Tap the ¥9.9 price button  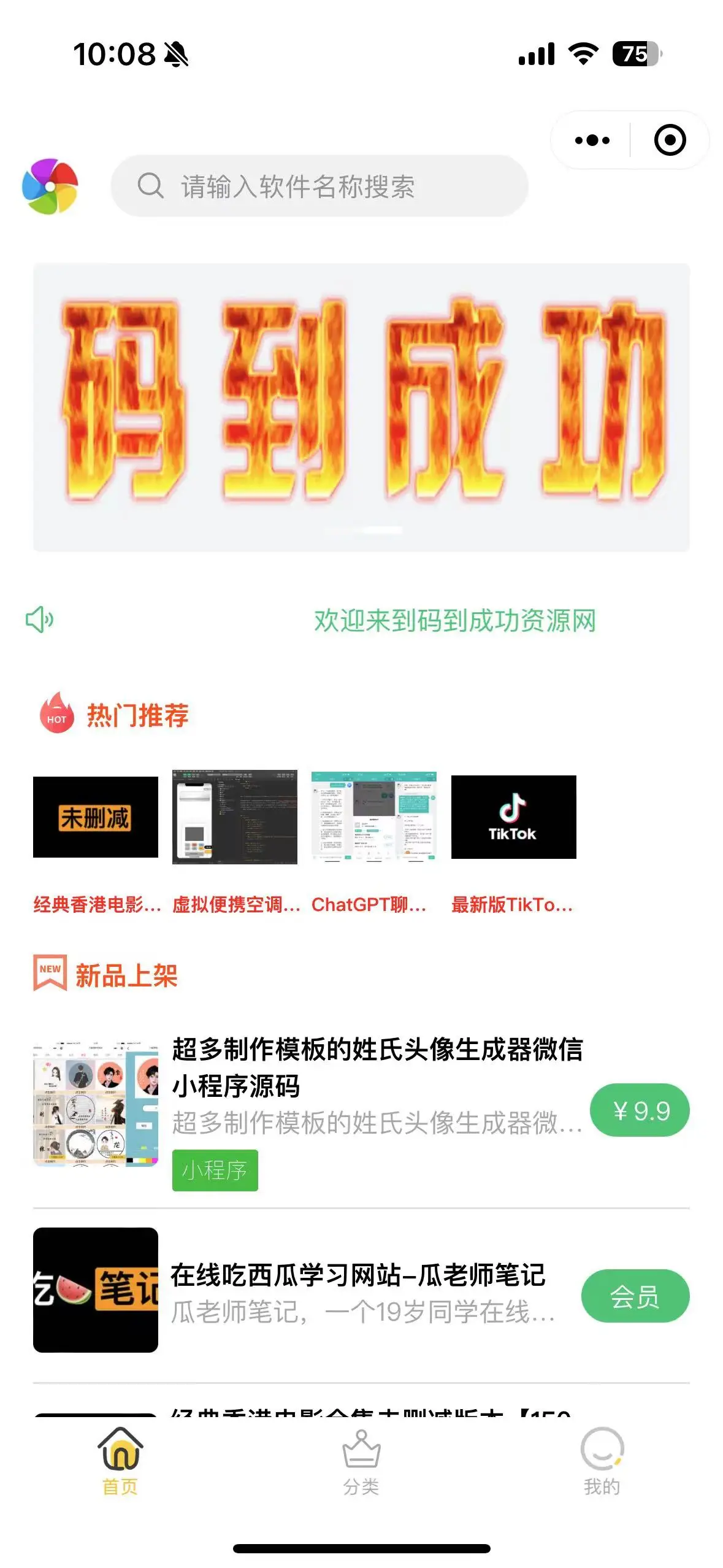[x=640, y=1110]
